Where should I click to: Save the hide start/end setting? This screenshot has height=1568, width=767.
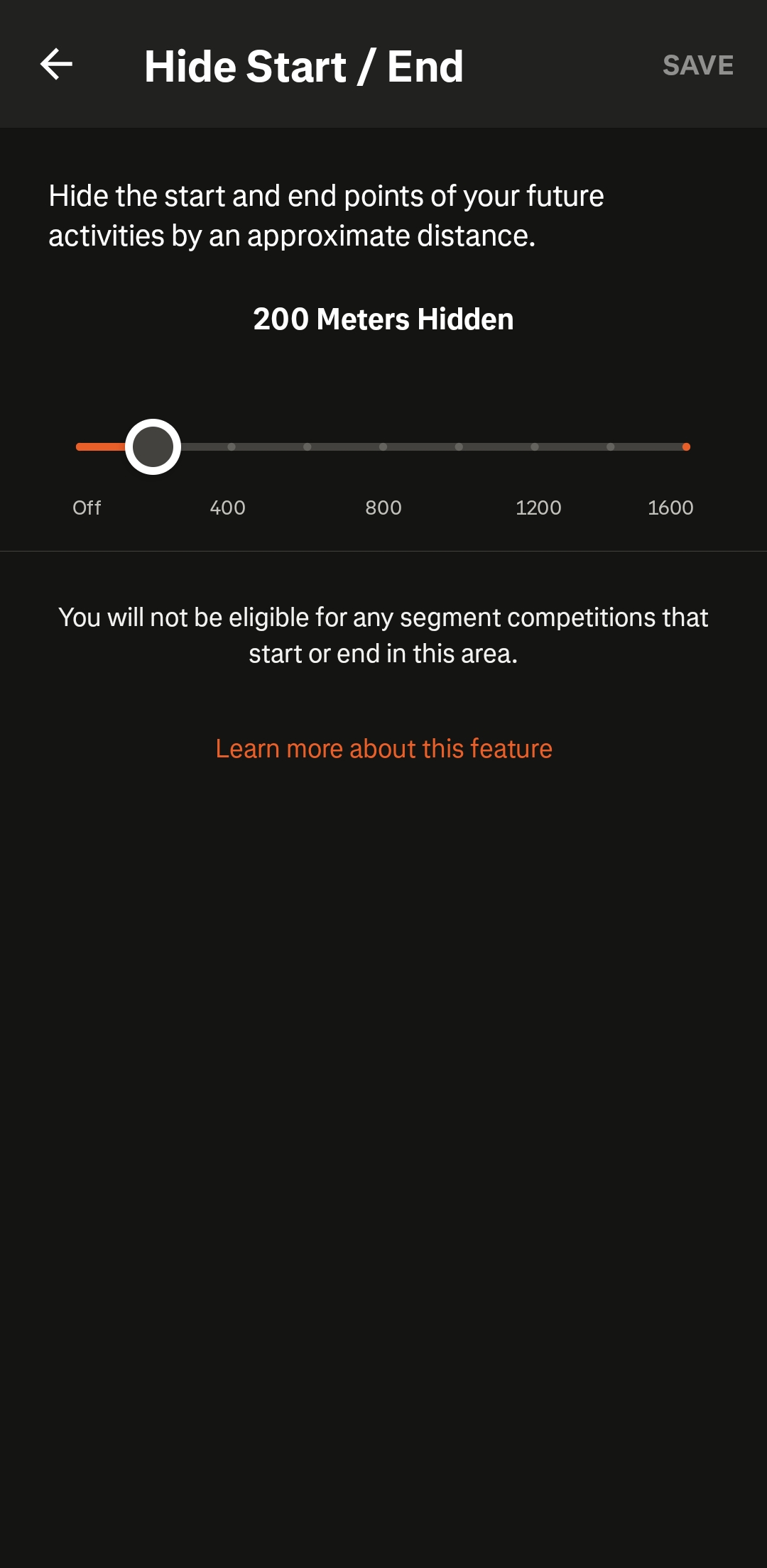697,65
